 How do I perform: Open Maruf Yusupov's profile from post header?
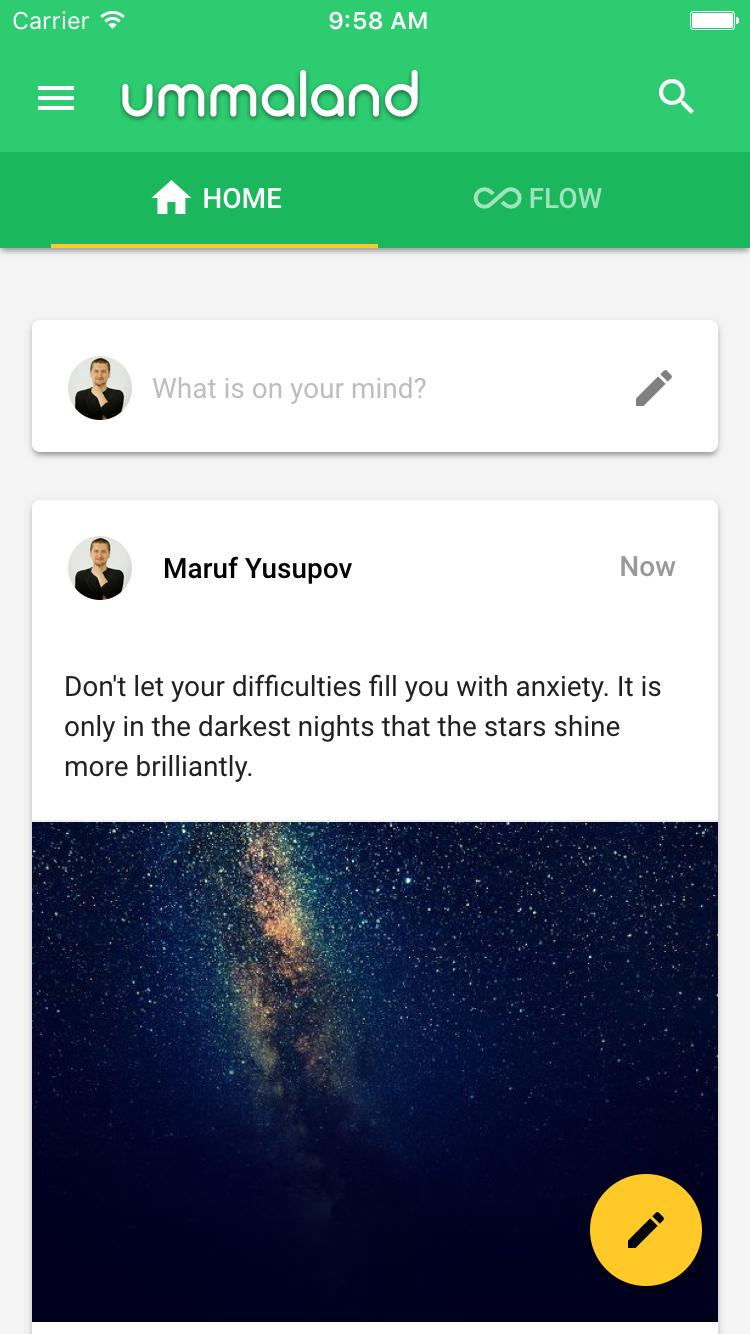tap(257, 568)
